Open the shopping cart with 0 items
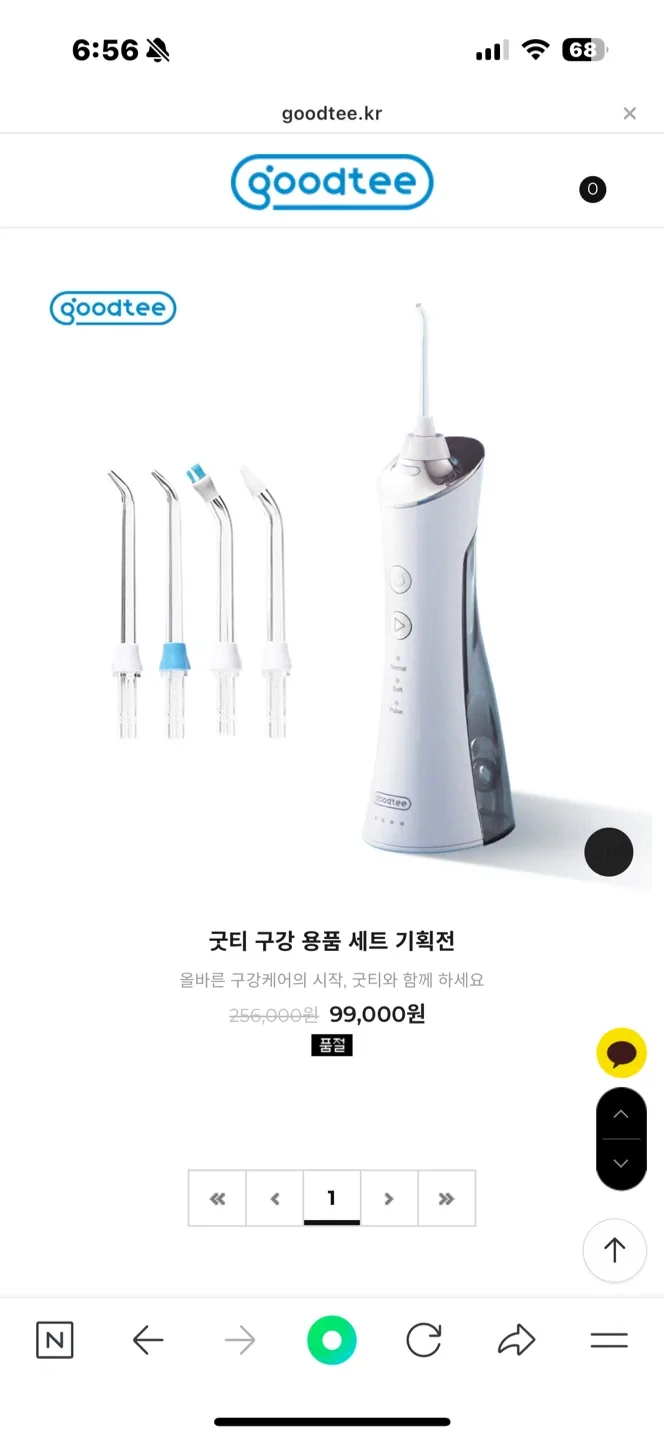 pyautogui.click(x=592, y=189)
